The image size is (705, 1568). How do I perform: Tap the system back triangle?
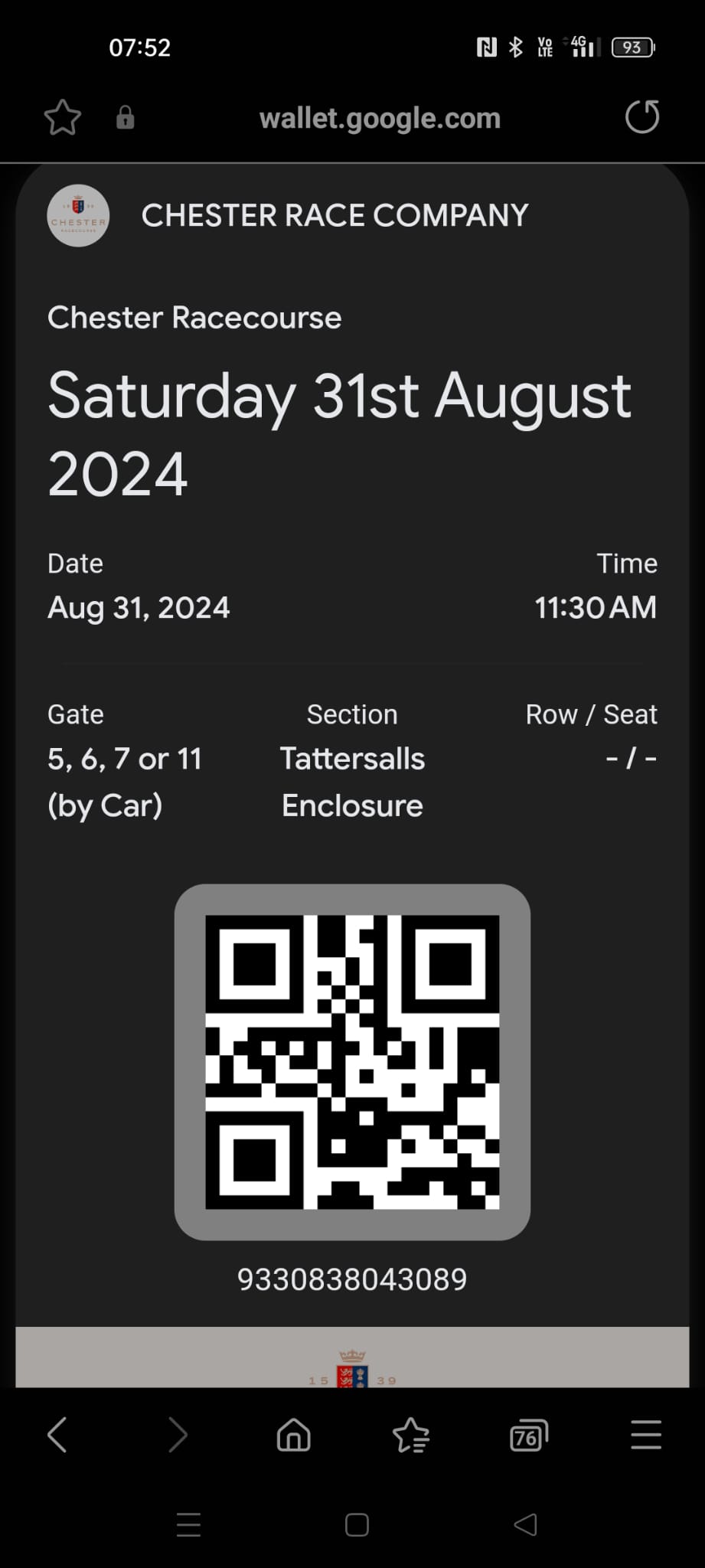tap(525, 1525)
